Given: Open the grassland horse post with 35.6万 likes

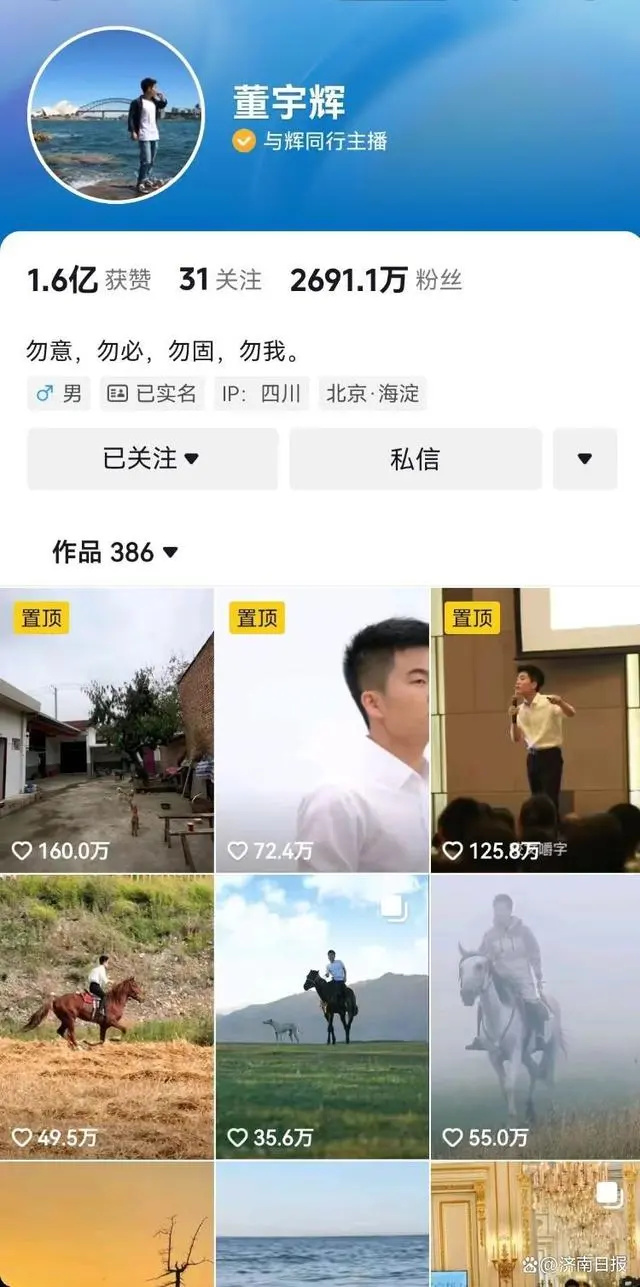Looking at the screenshot, I should coord(322,1016).
